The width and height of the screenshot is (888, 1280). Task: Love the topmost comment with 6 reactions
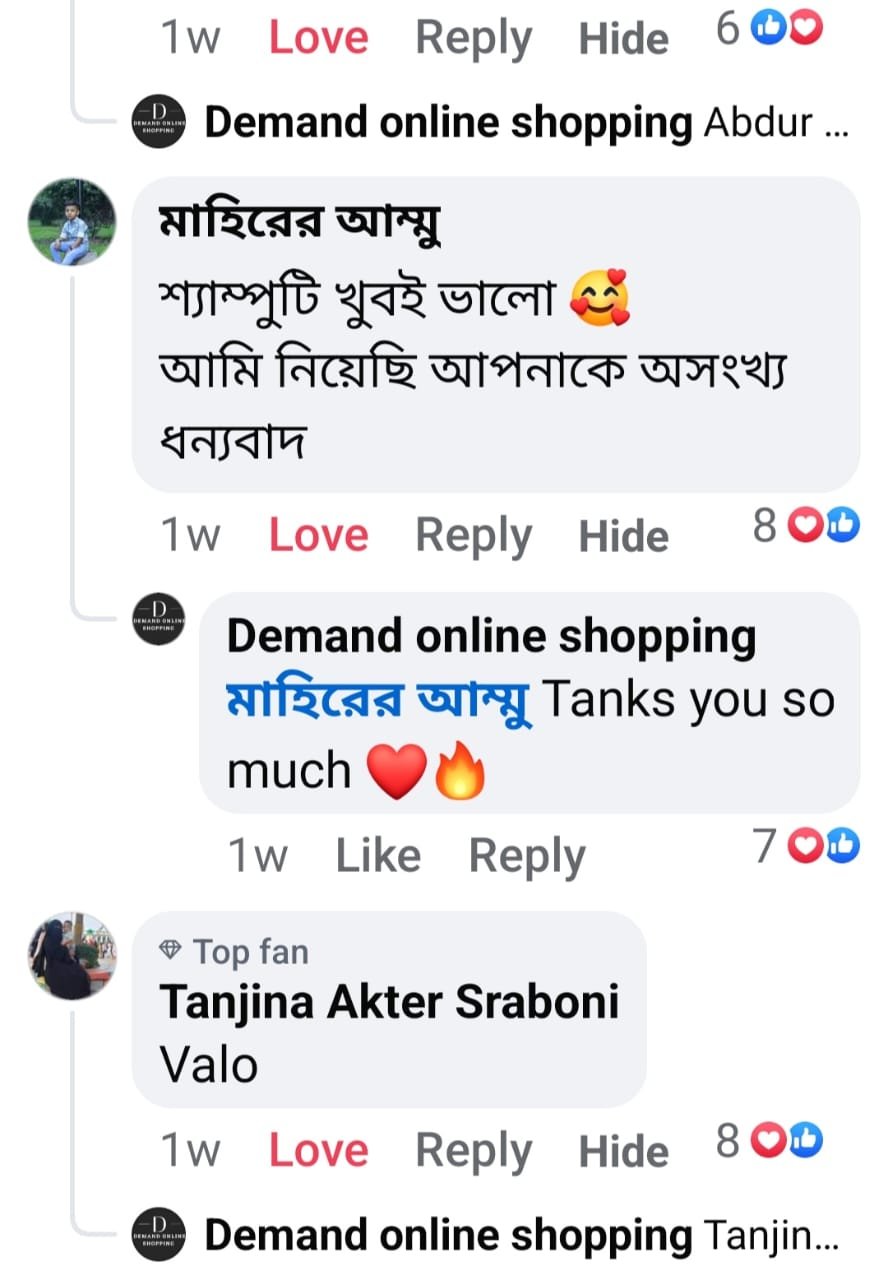click(x=318, y=38)
